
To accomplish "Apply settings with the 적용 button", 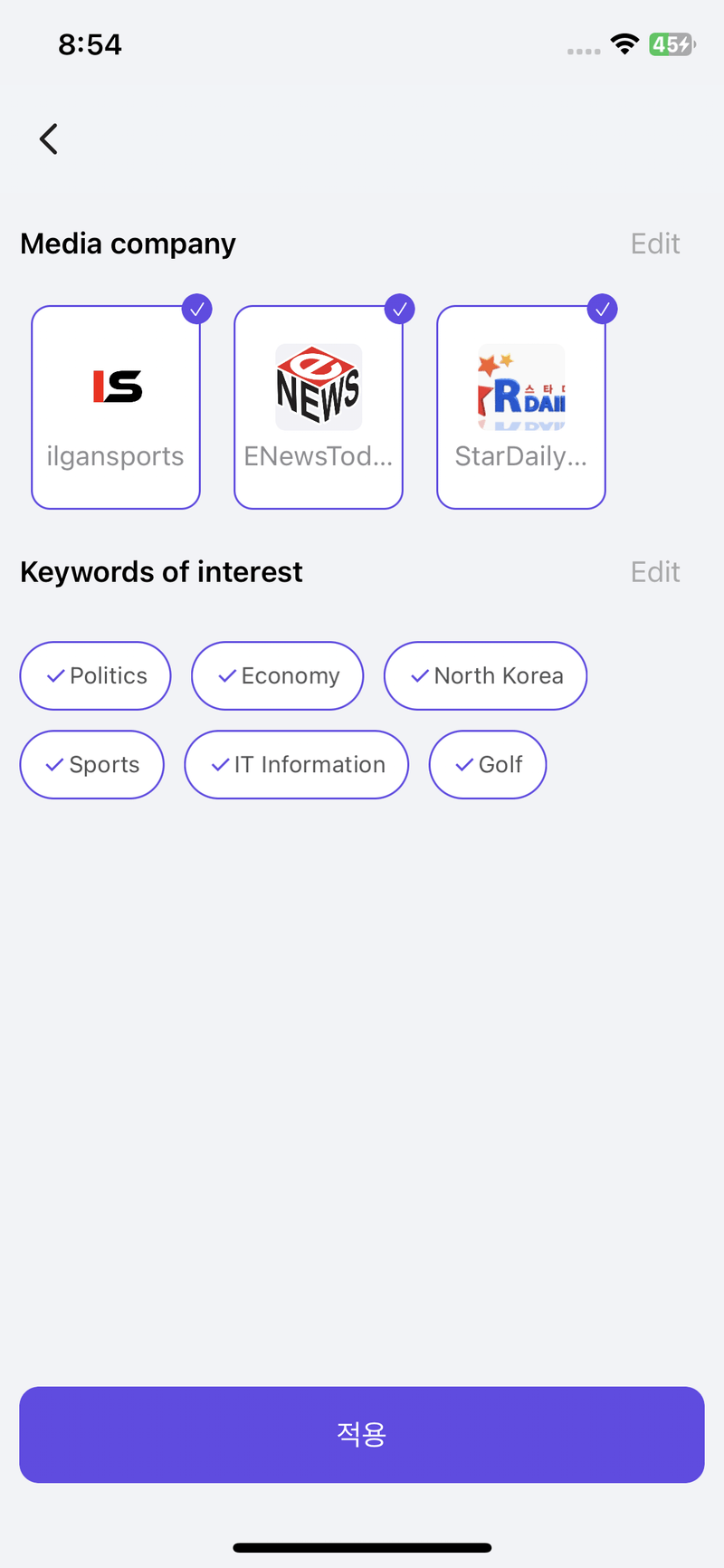I will pos(362,1434).
